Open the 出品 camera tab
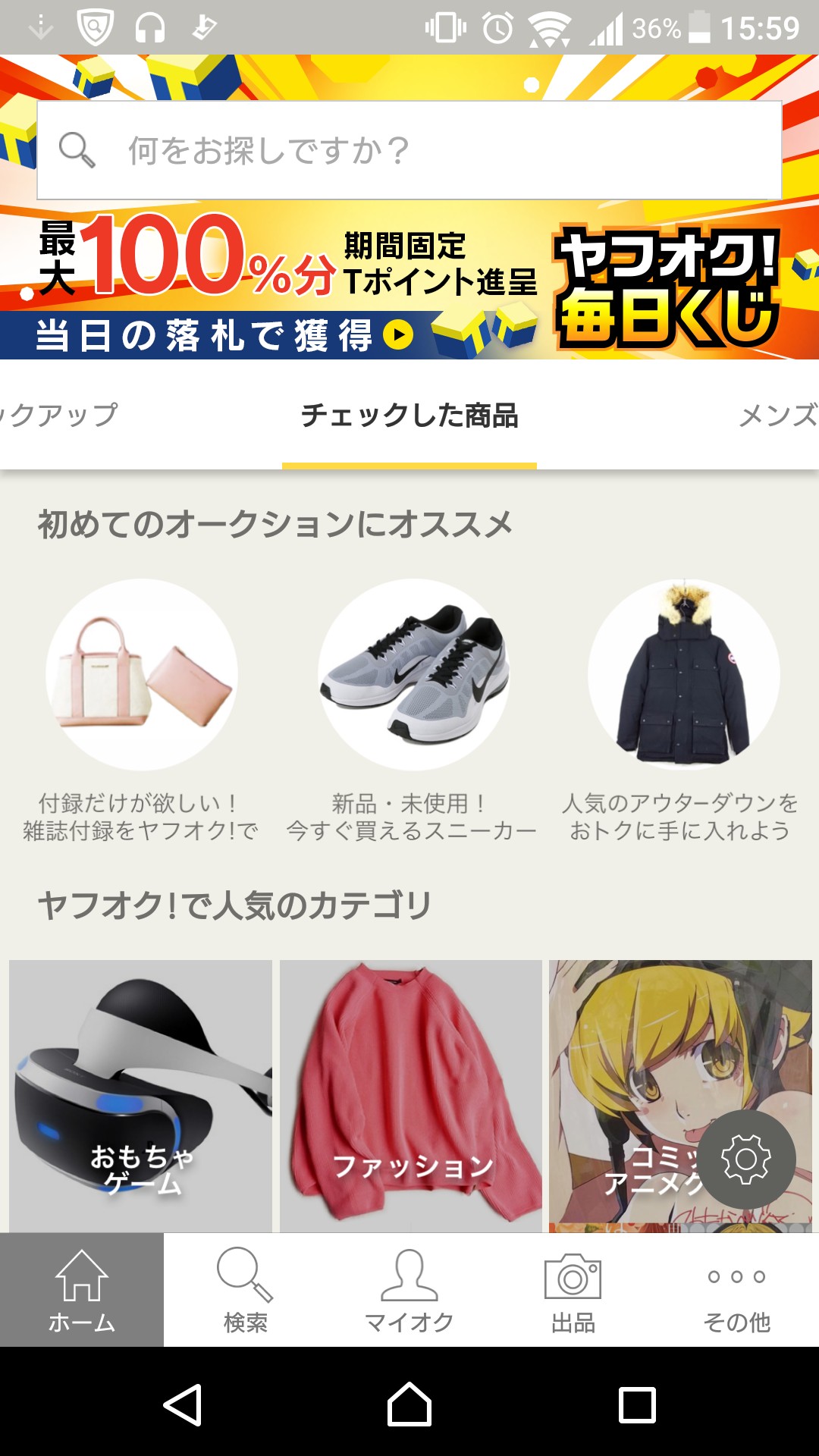This screenshot has height=1456, width=819. pyautogui.click(x=573, y=1291)
